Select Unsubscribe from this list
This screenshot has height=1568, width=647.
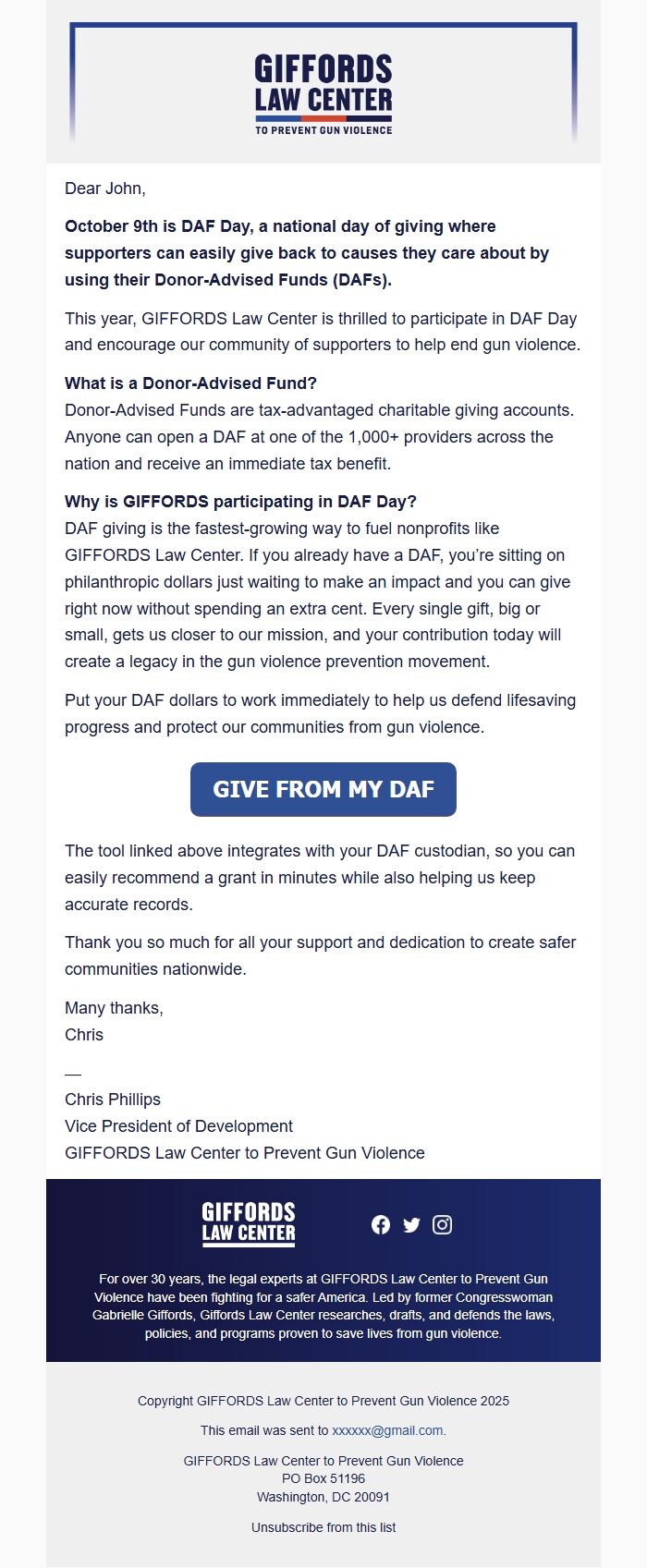(323, 1527)
